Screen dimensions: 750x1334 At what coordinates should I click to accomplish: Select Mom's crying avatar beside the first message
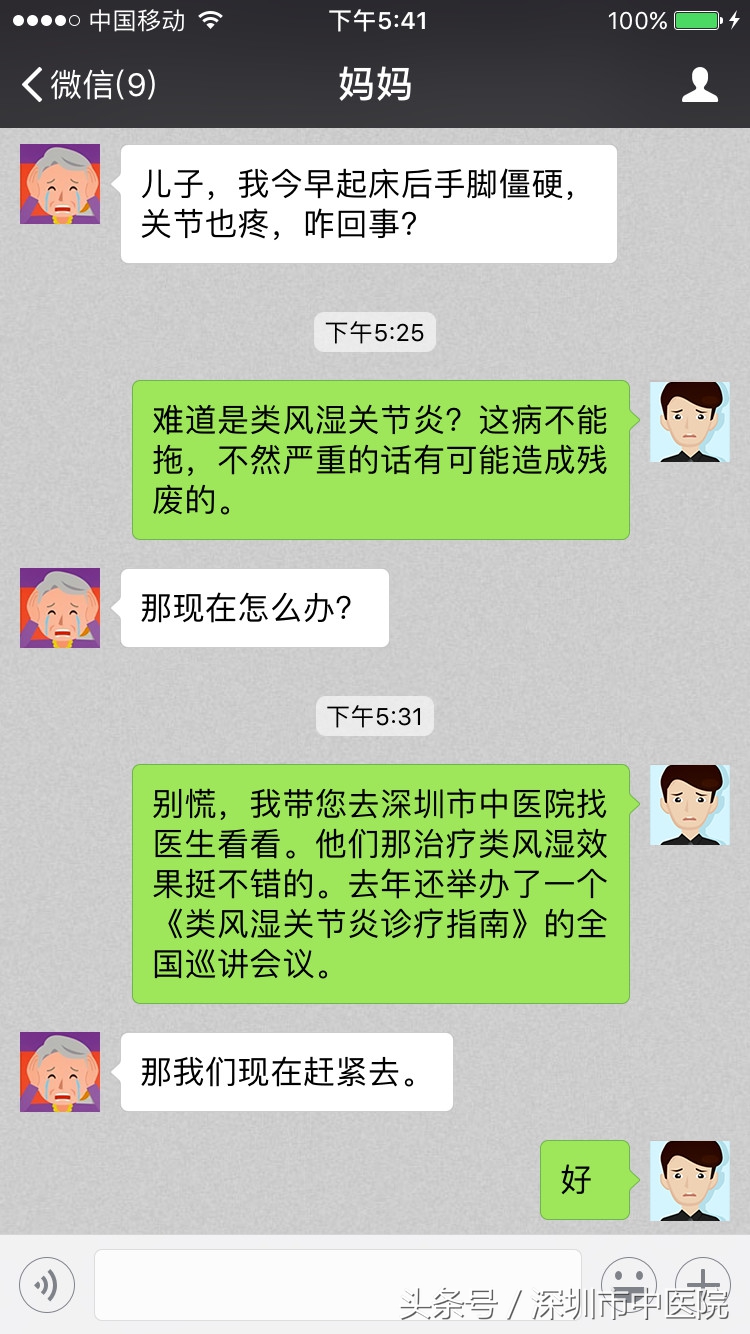pos(59,184)
